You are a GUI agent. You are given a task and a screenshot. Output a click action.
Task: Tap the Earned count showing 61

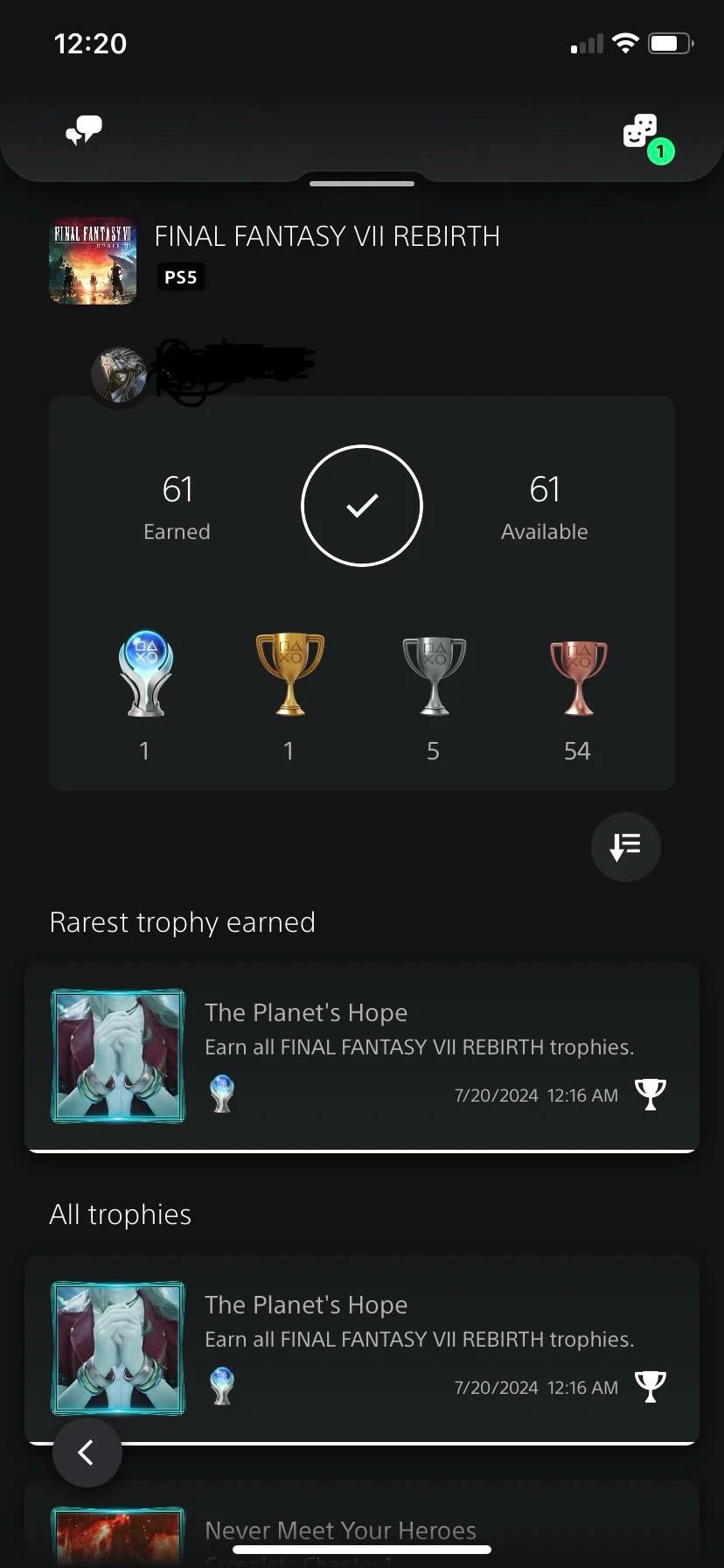[x=177, y=506]
